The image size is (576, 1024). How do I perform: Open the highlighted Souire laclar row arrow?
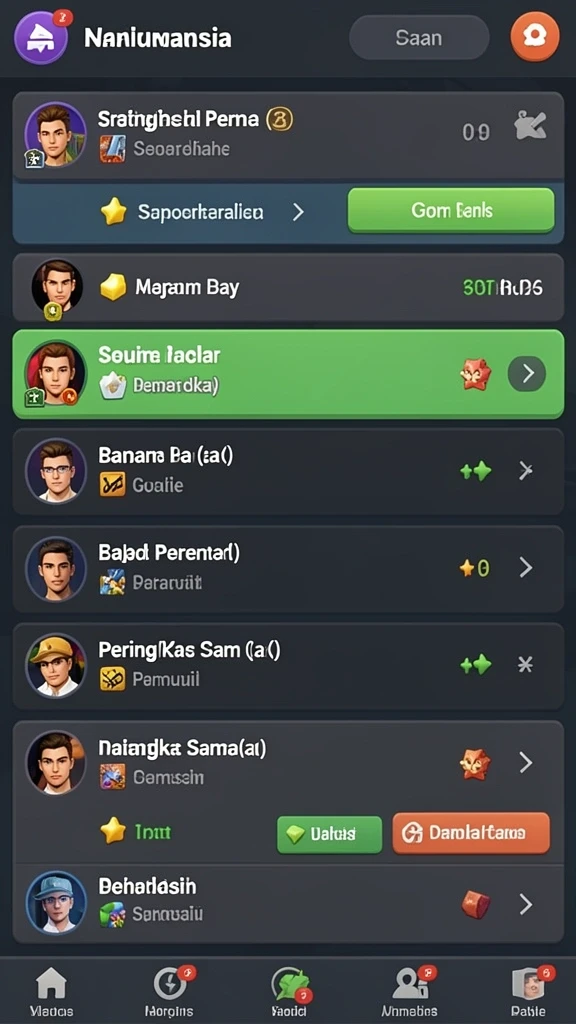coord(527,374)
